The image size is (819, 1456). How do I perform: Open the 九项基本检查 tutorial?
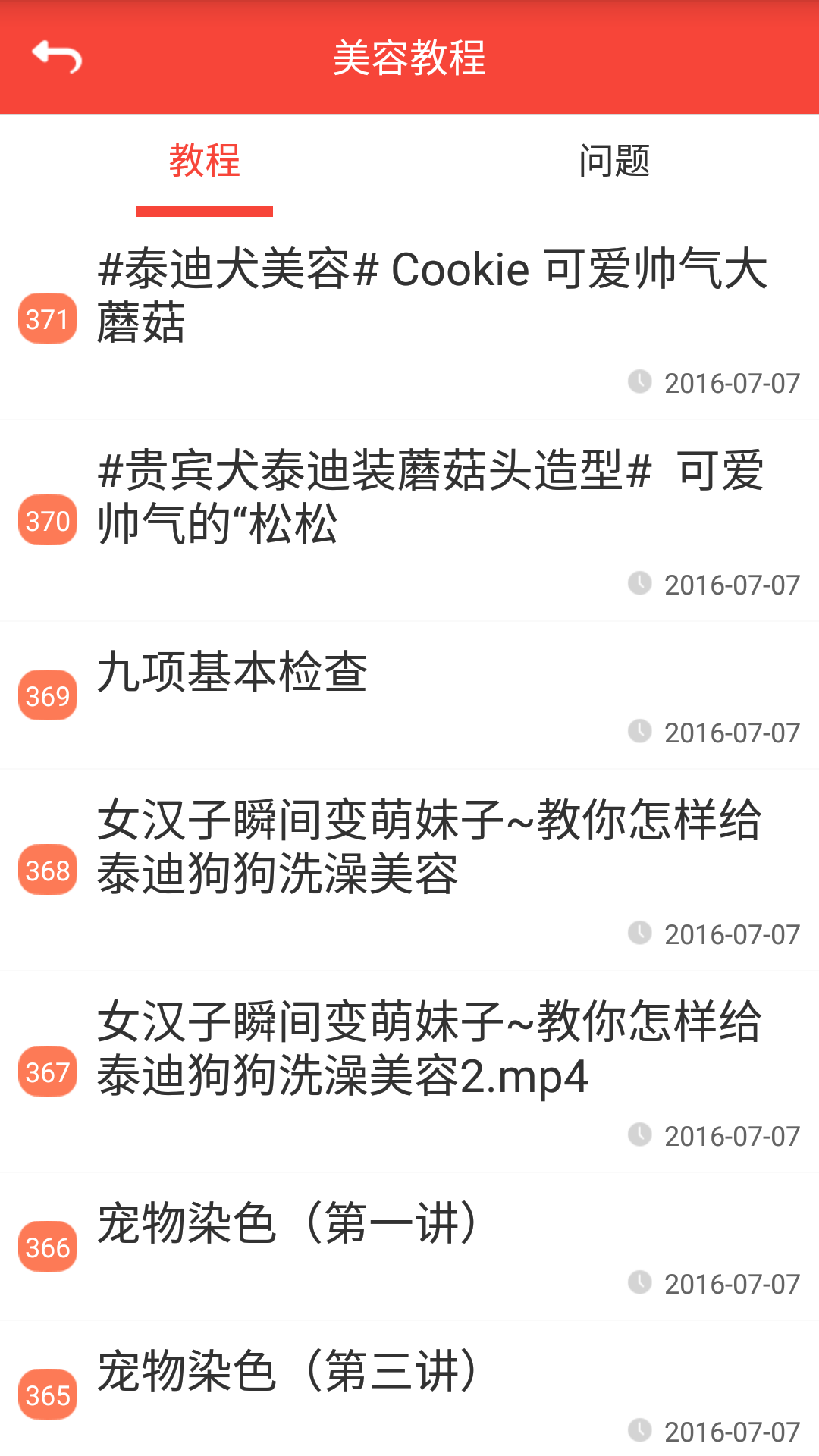[x=409, y=695]
